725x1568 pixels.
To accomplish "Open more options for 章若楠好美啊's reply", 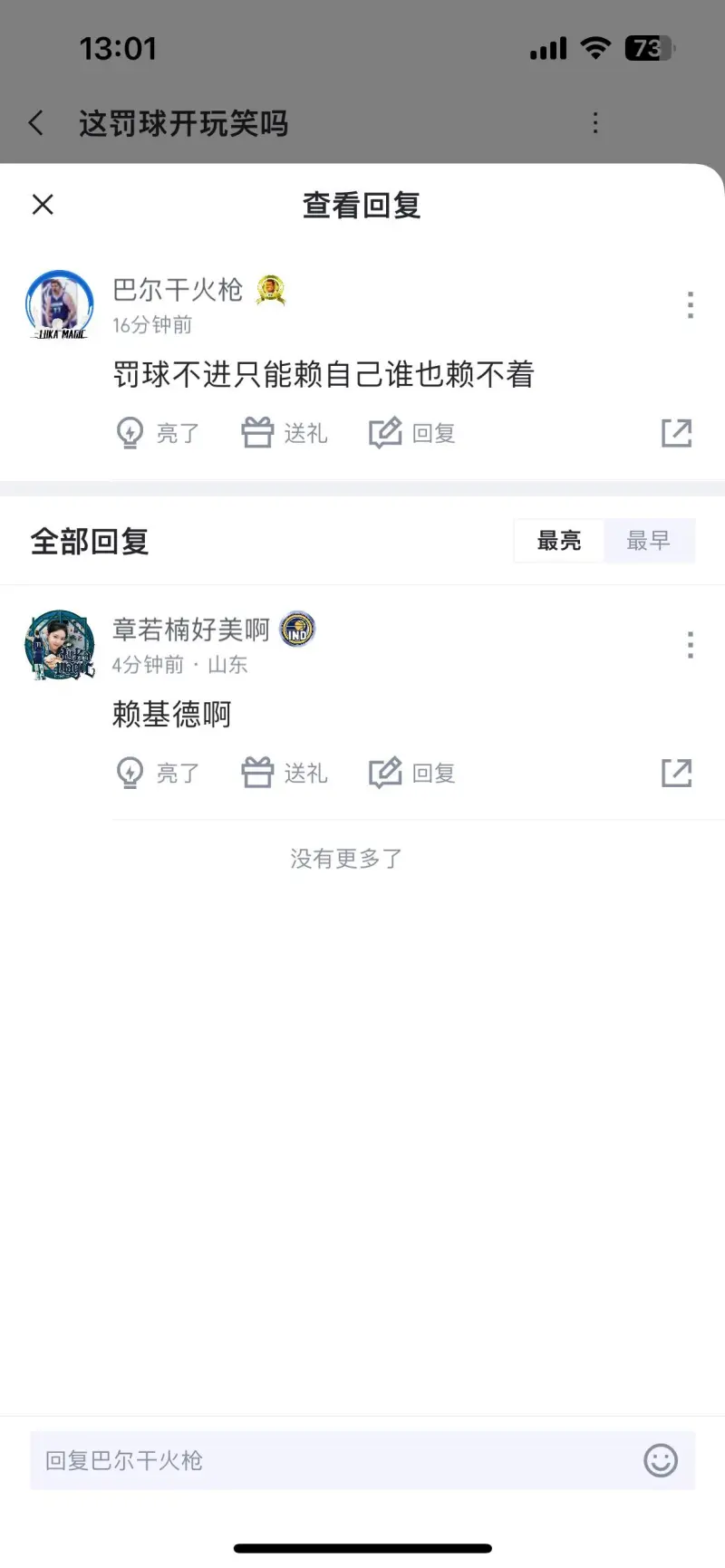I will [x=691, y=645].
